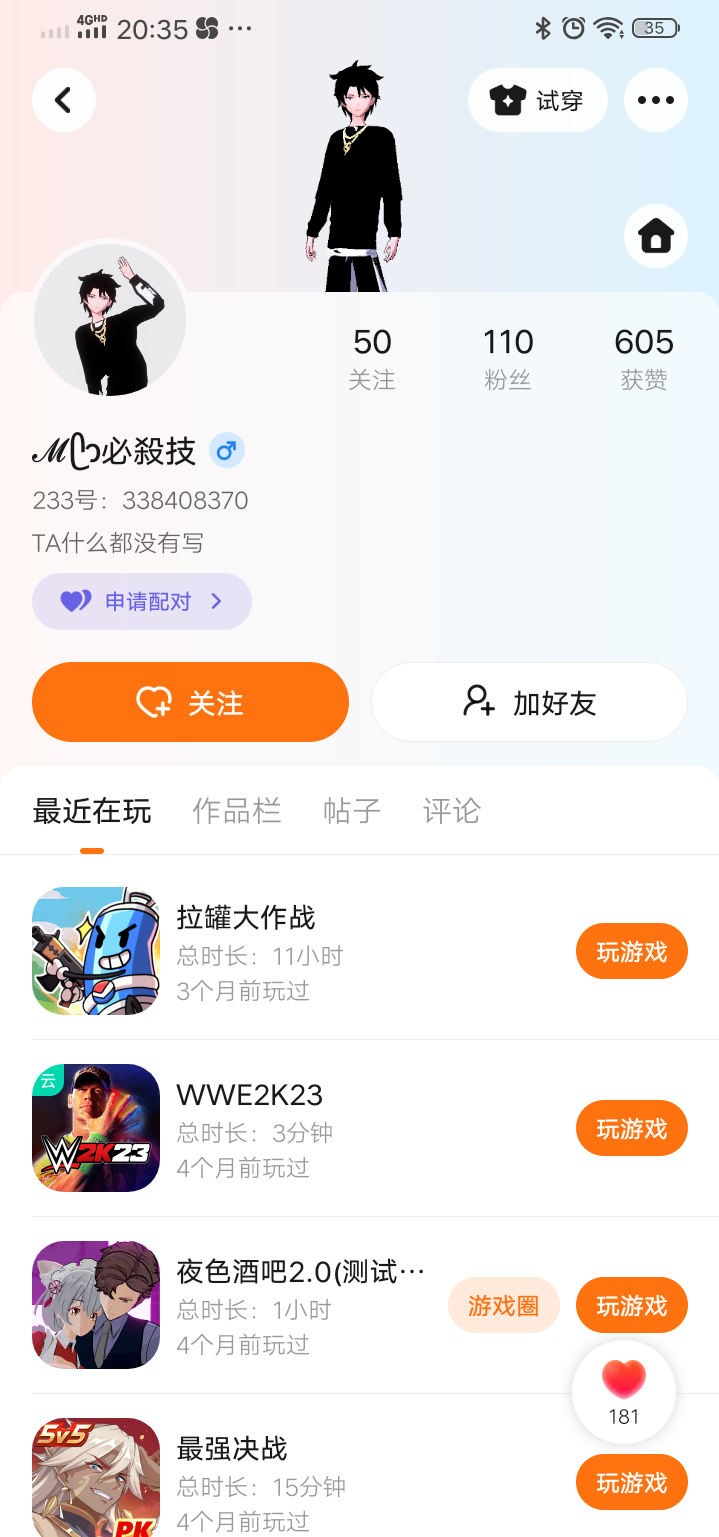
Task: Go back using the arrow icon
Action: pyautogui.click(x=64, y=100)
